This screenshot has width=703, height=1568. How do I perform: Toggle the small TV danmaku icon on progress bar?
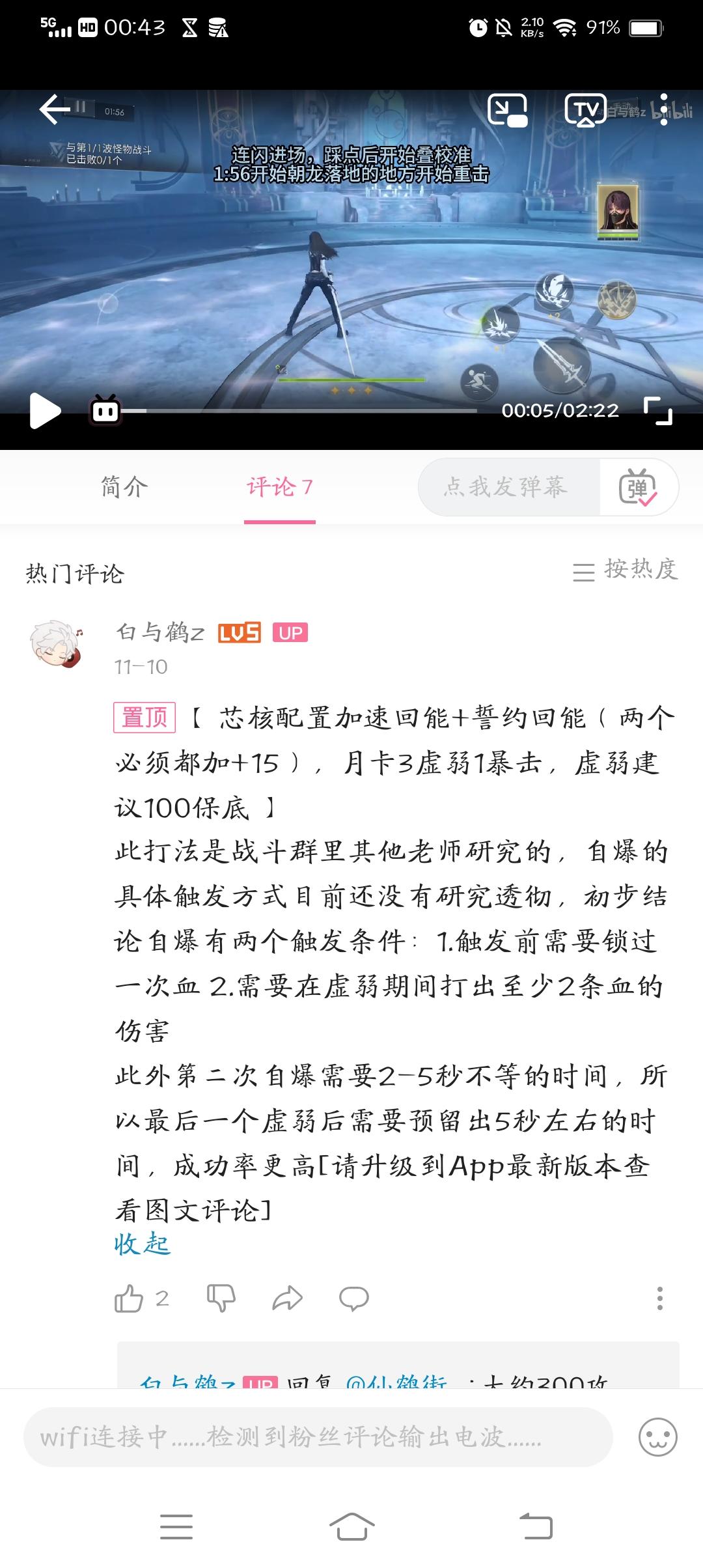coord(104,410)
